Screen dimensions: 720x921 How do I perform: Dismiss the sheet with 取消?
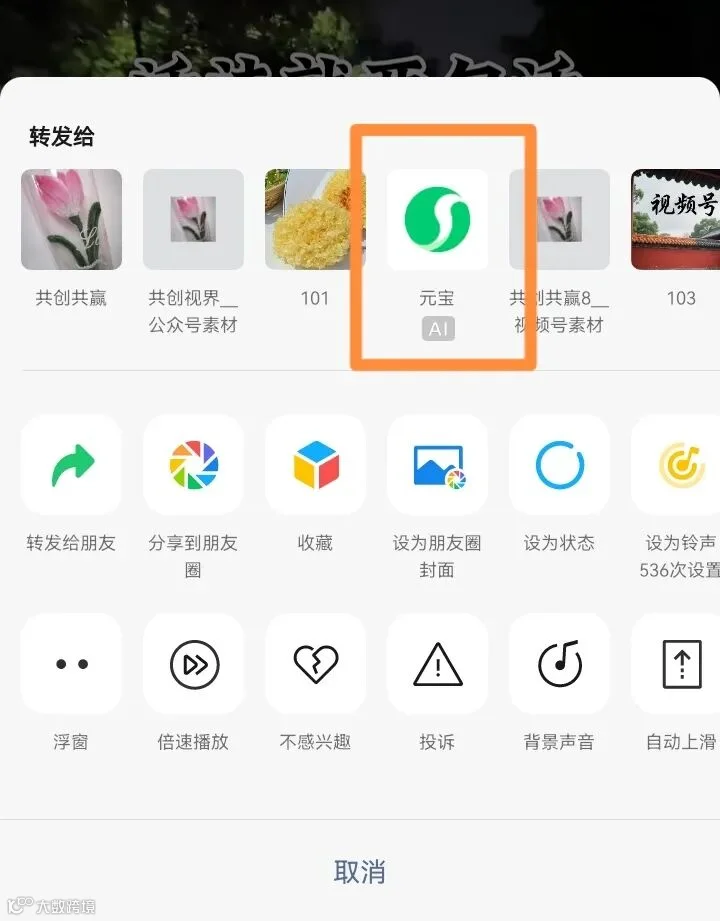(360, 871)
